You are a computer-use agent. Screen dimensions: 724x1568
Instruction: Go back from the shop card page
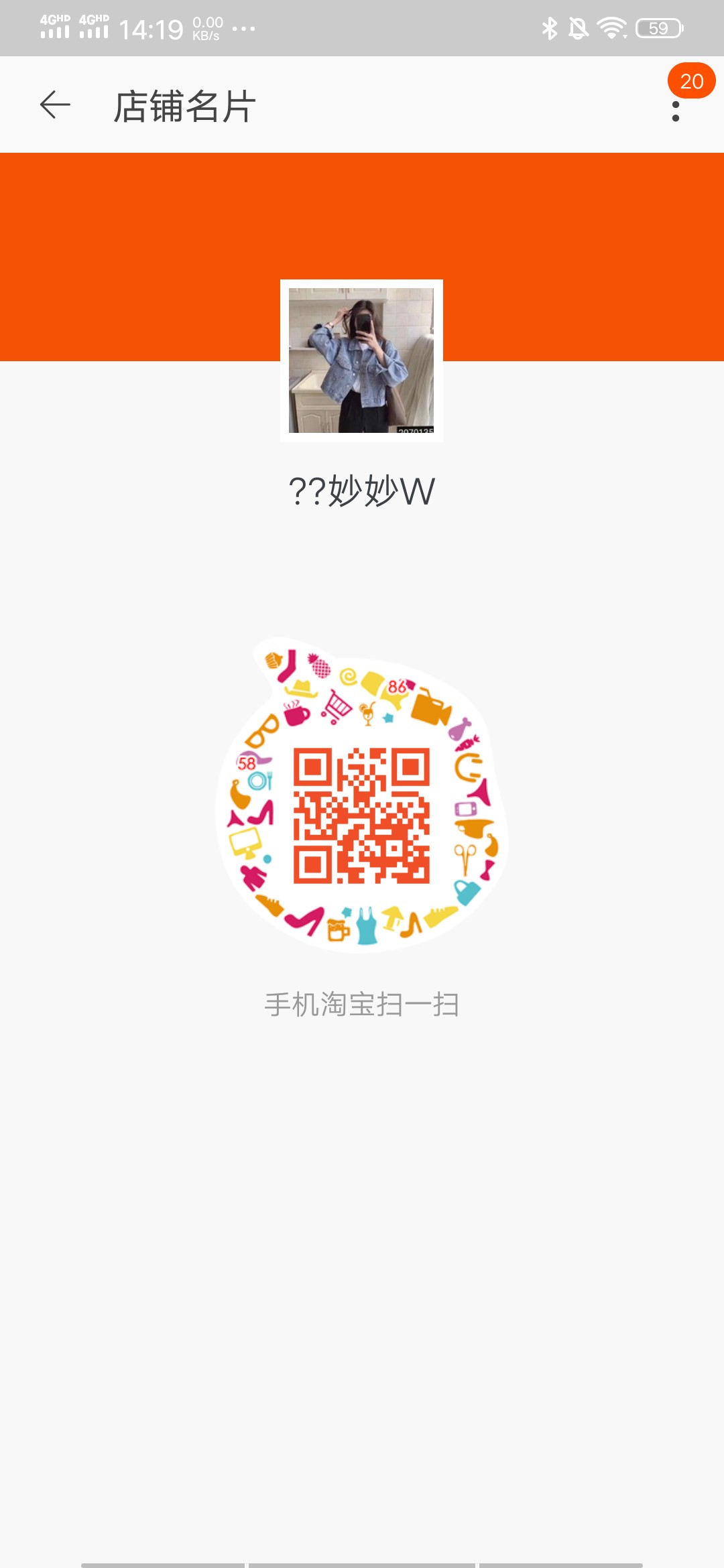point(55,105)
